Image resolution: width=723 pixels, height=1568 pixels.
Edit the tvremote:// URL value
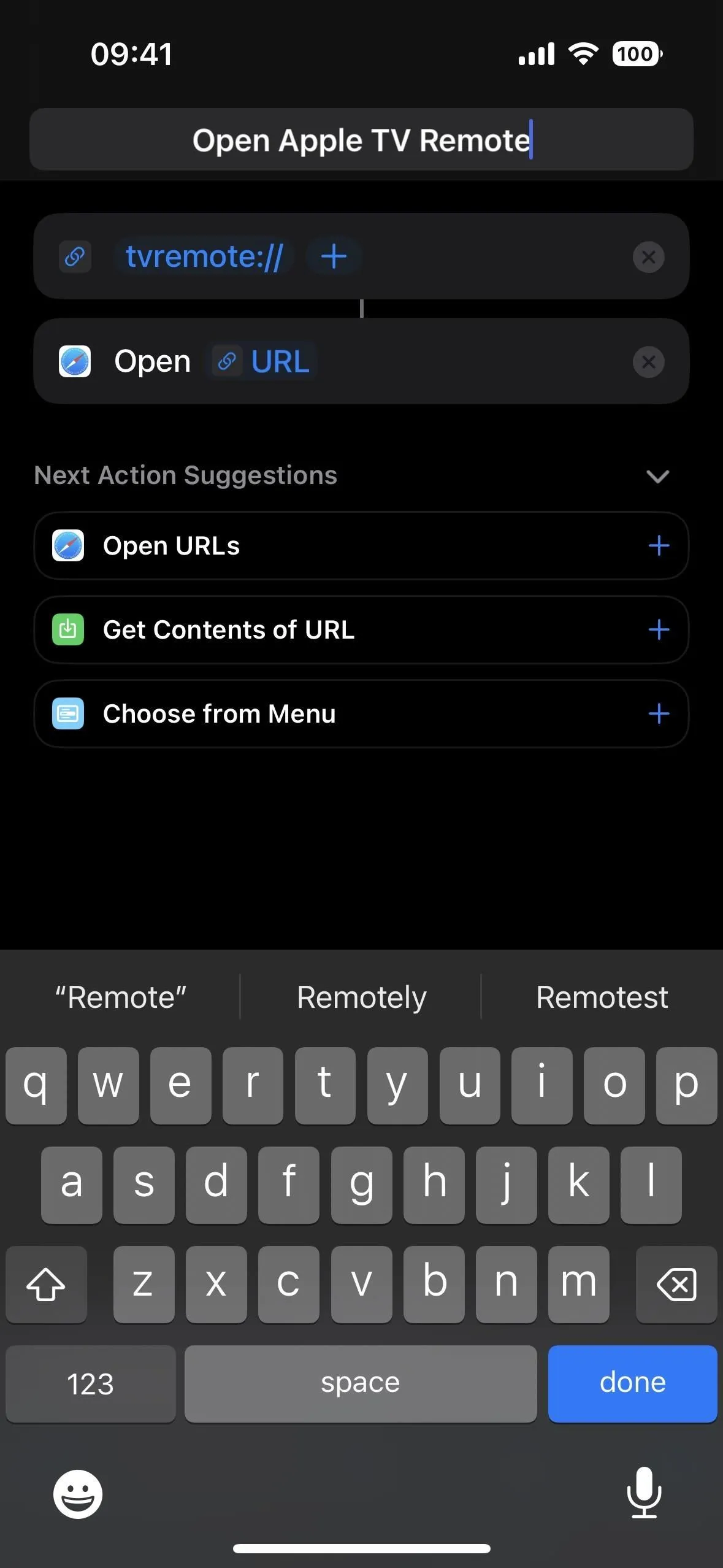tap(204, 256)
